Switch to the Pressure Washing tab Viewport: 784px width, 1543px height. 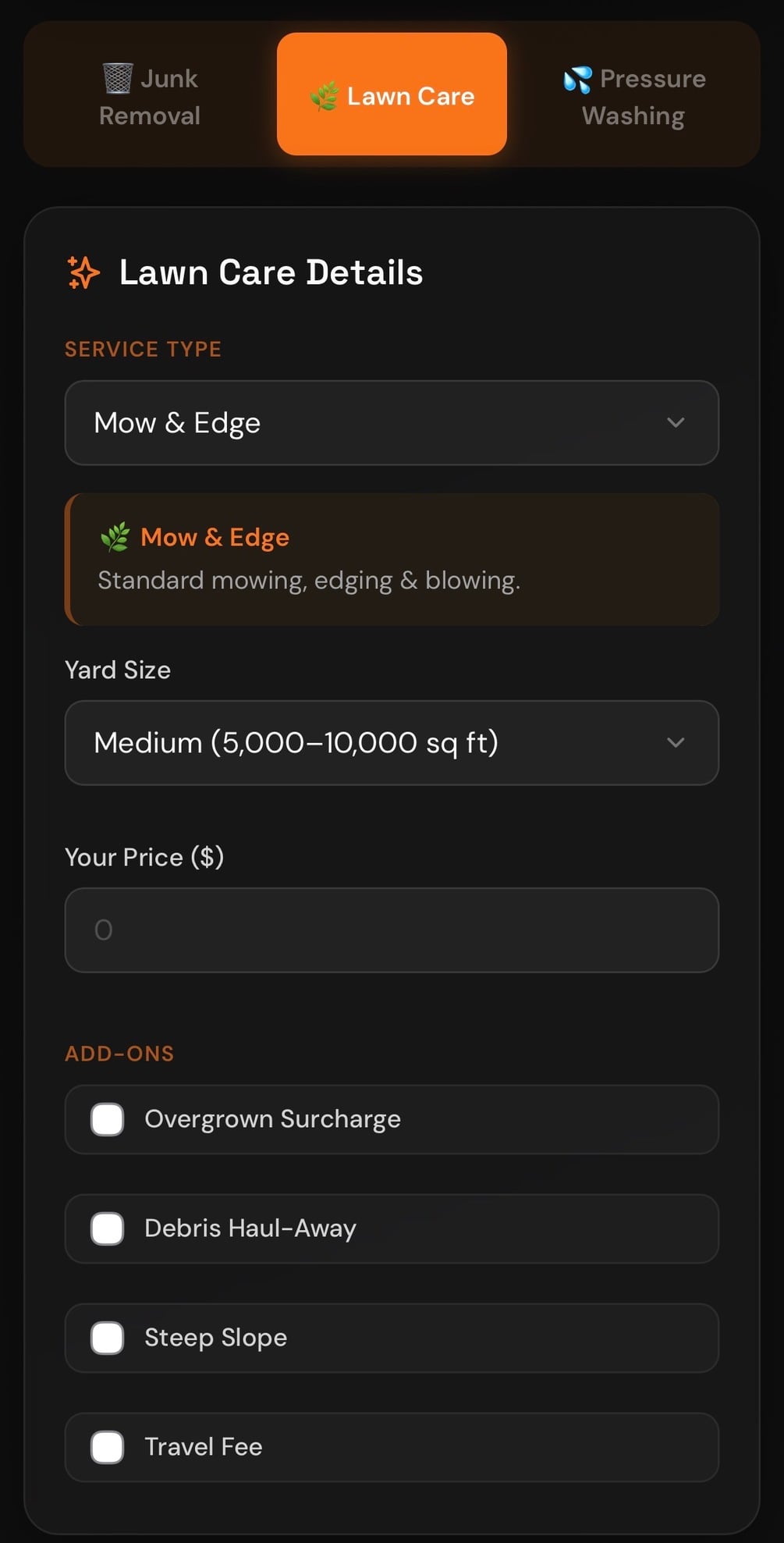(x=633, y=96)
